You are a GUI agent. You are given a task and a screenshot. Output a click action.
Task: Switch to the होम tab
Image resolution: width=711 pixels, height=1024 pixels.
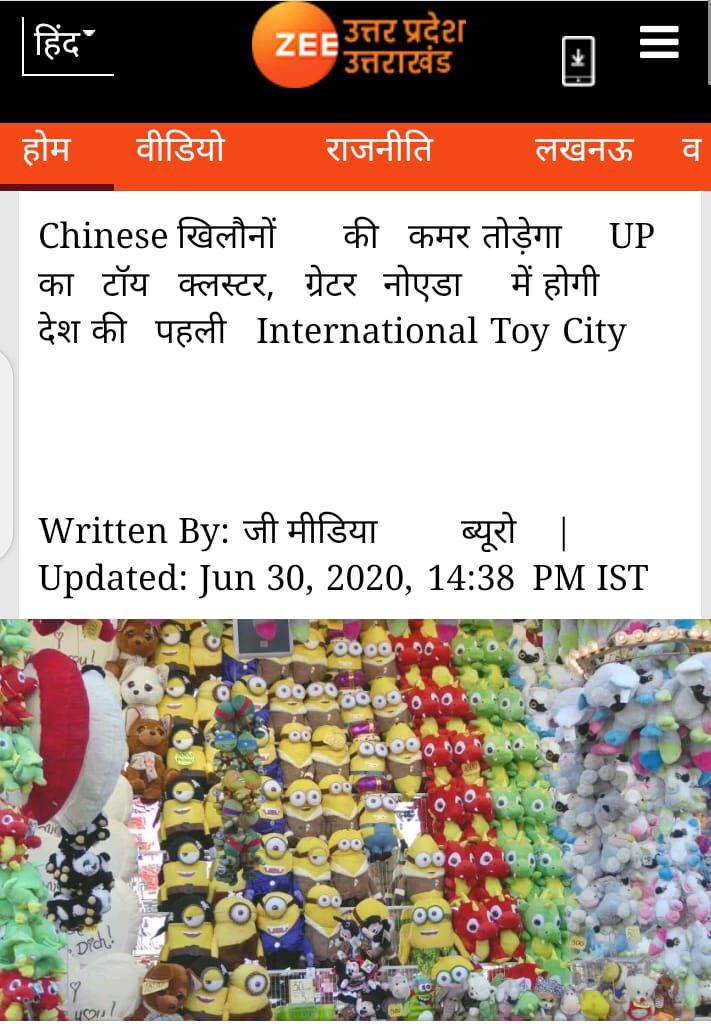point(46,151)
